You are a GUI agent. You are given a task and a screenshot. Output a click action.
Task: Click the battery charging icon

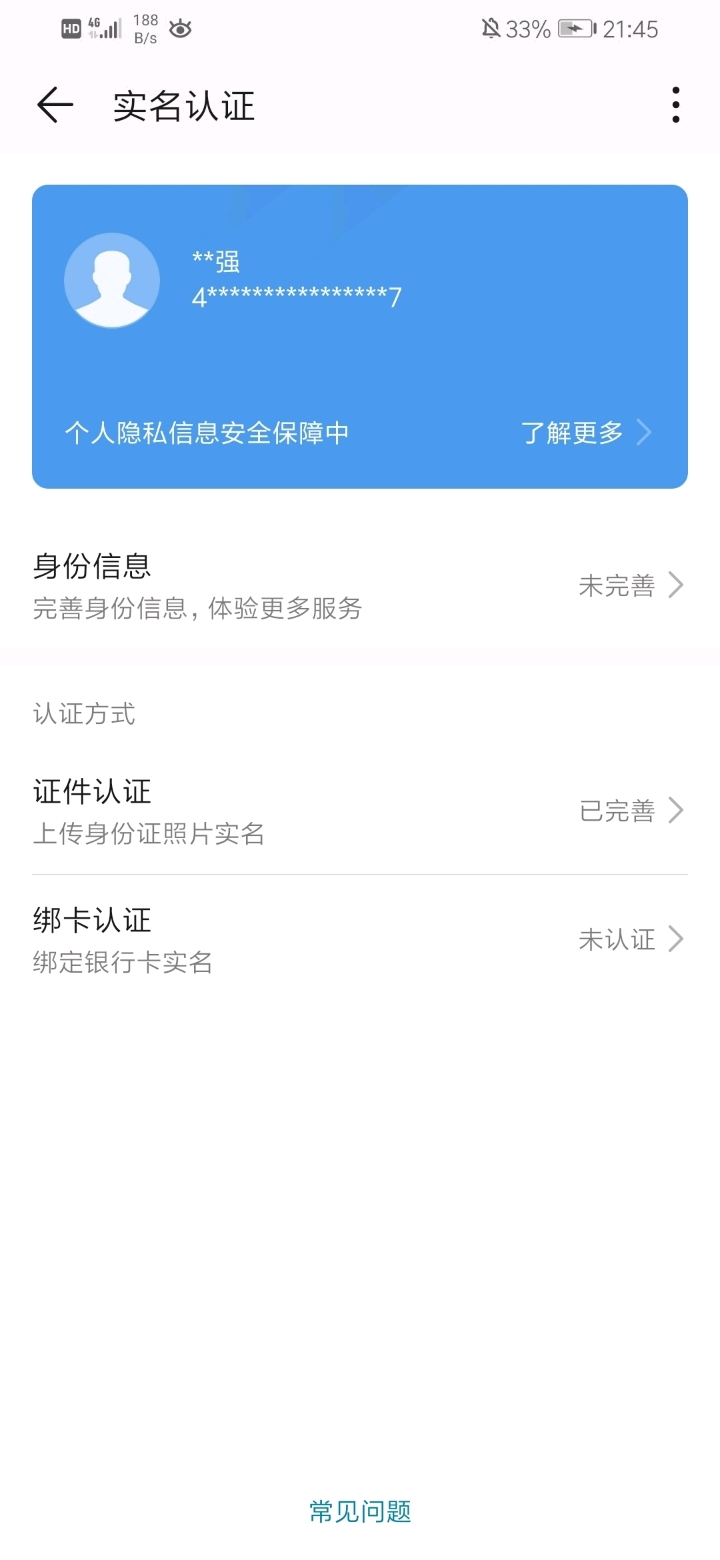pos(575,28)
